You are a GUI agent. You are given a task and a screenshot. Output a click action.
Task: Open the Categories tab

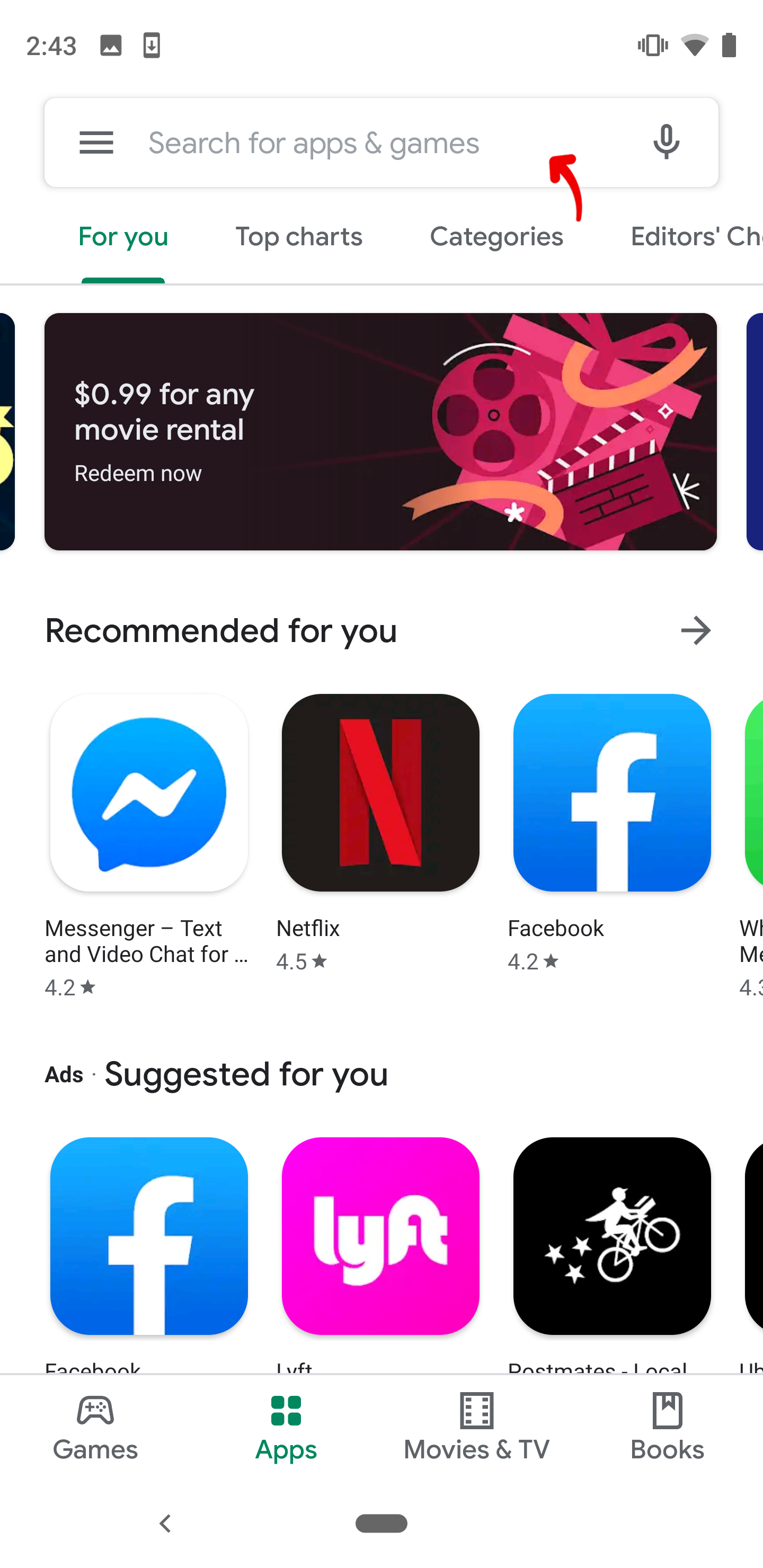(x=495, y=237)
